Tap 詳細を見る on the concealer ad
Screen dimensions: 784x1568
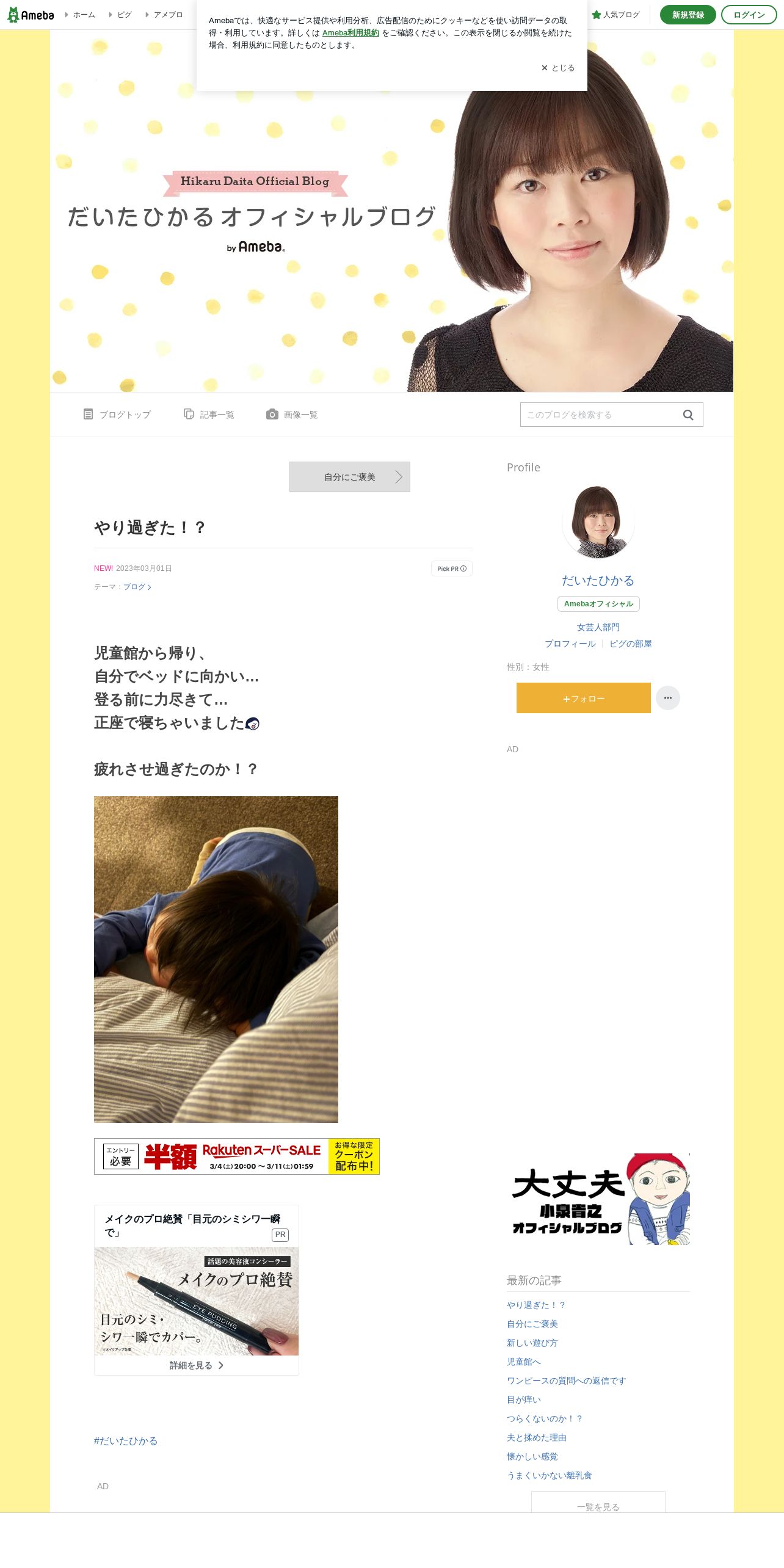[x=197, y=1365]
